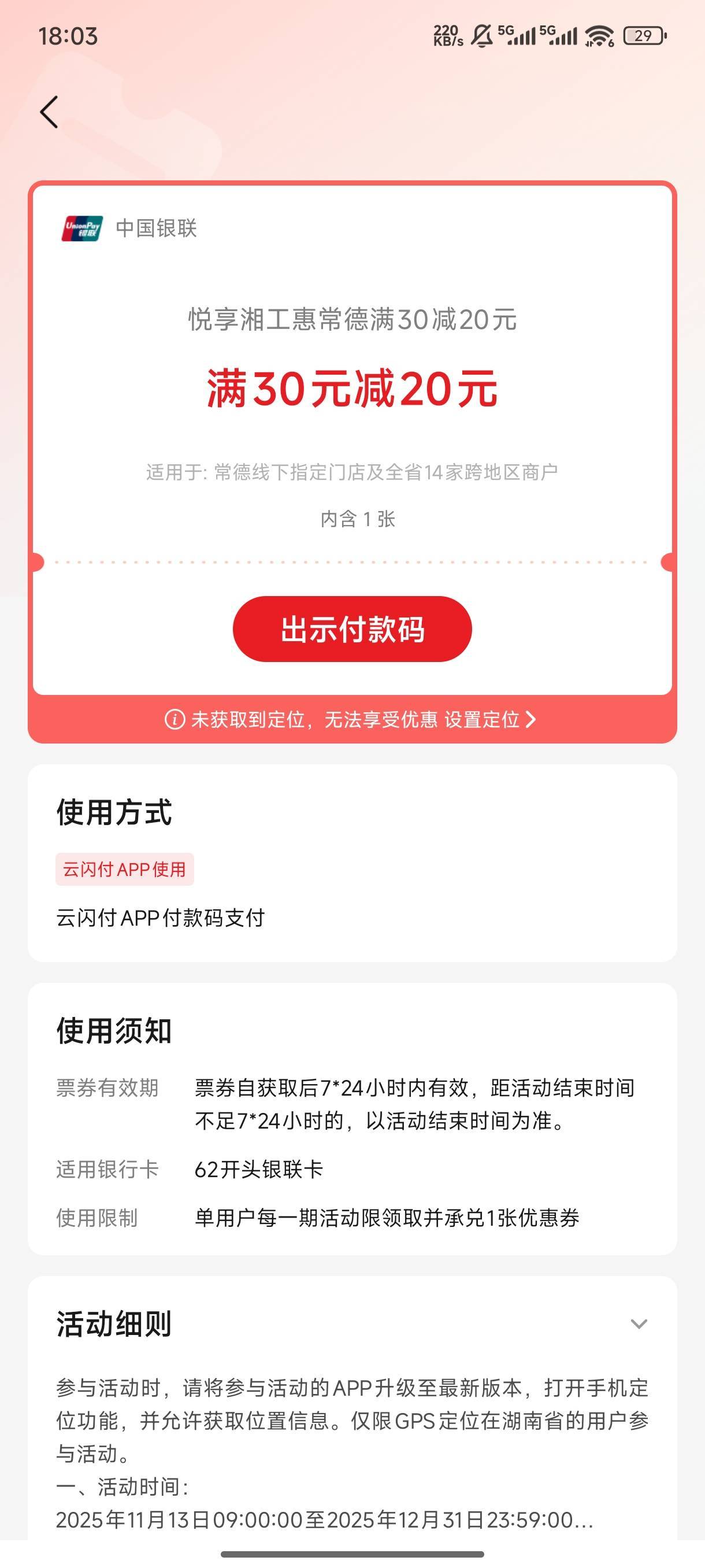Go back using the top-left arrow
Viewport: 705px width, 1568px height.
coord(49,112)
